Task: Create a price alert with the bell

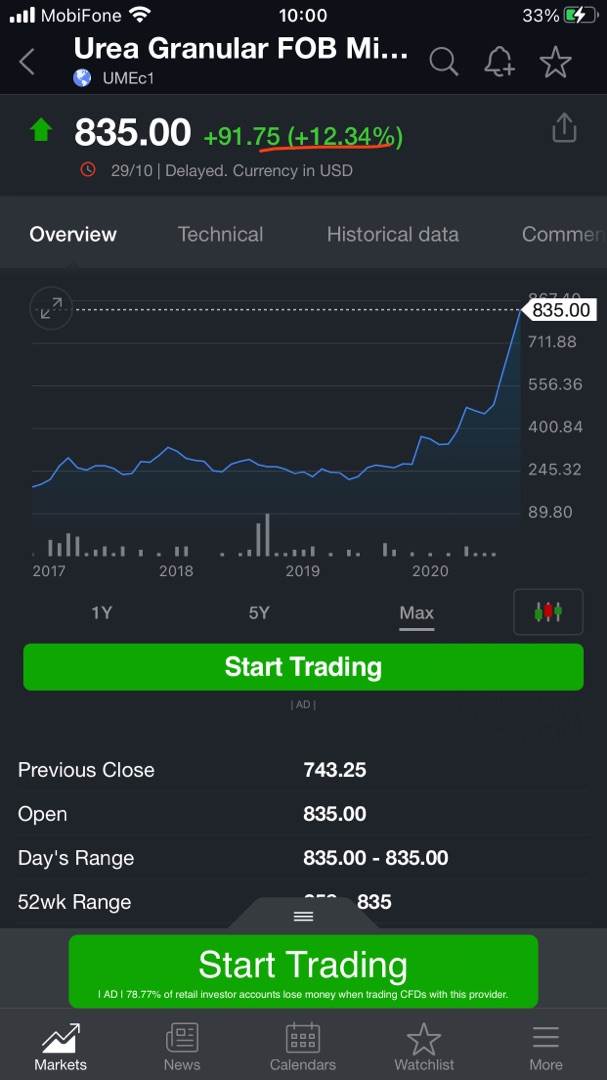Action: tap(499, 62)
